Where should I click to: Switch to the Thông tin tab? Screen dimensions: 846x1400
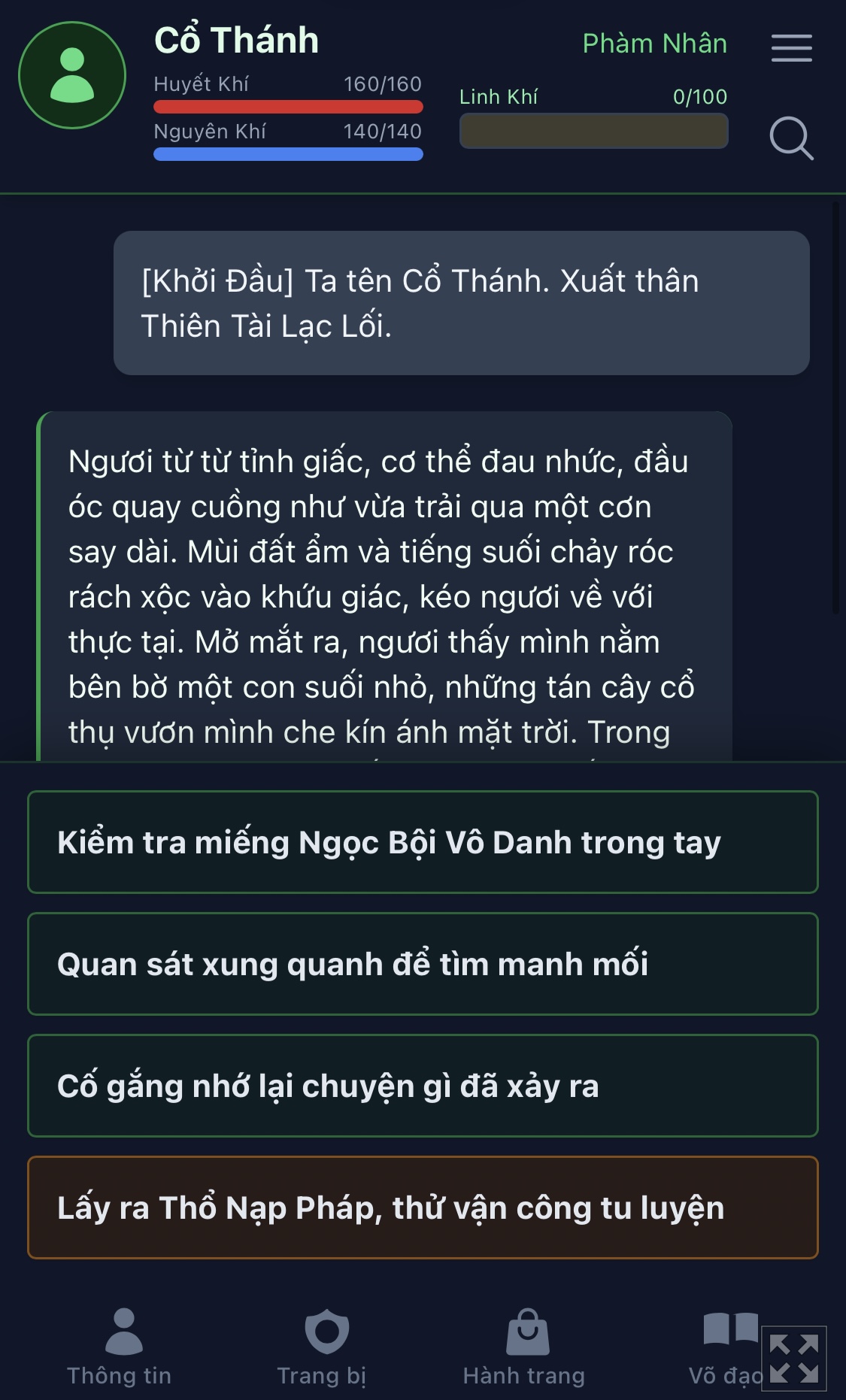[x=120, y=1347]
